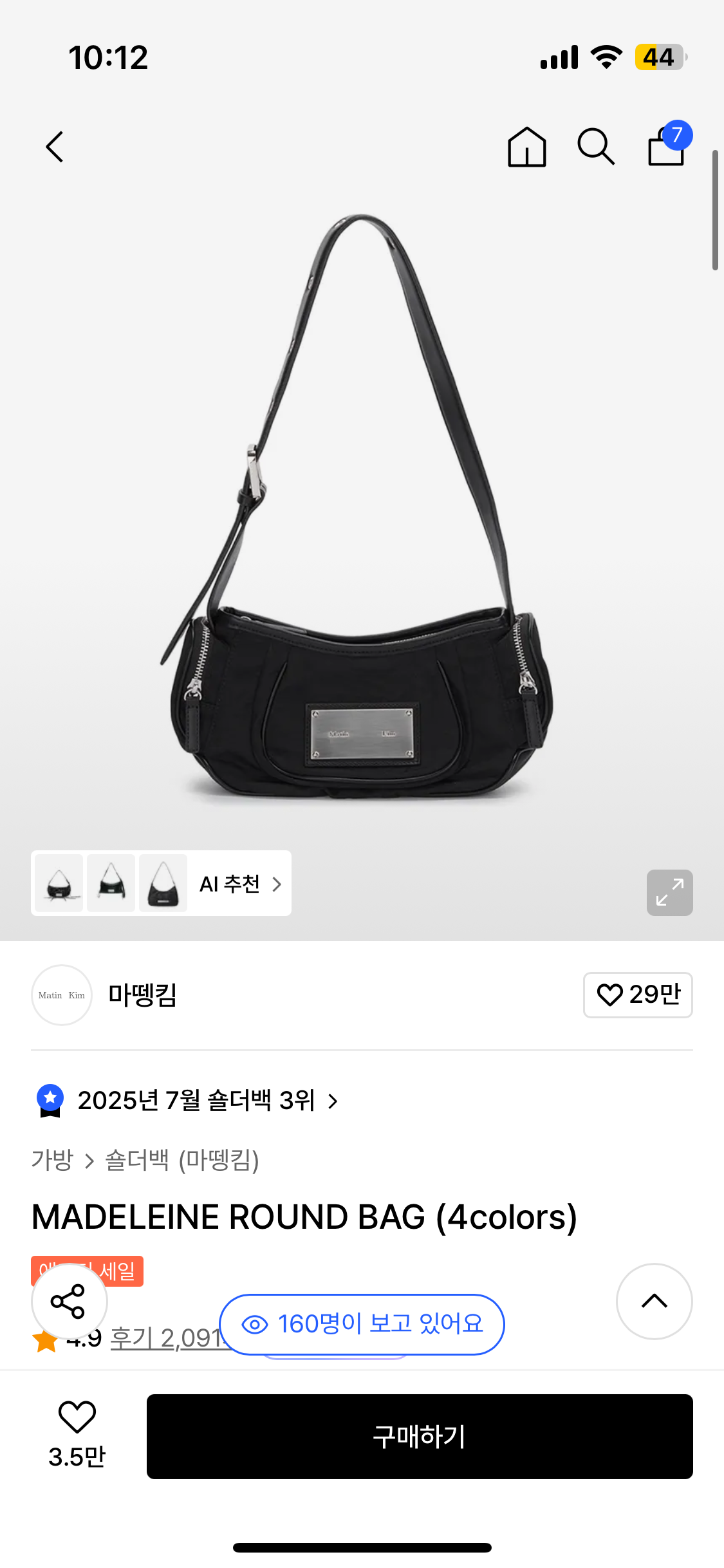Viewport: 724px width, 1568px height.
Task: Share this product
Action: (x=68, y=1302)
